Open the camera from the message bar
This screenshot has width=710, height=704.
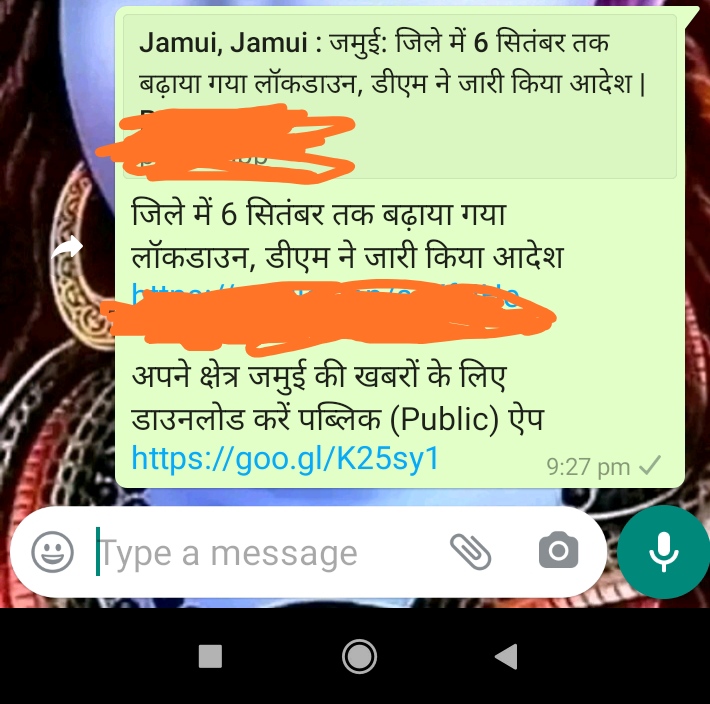point(558,551)
